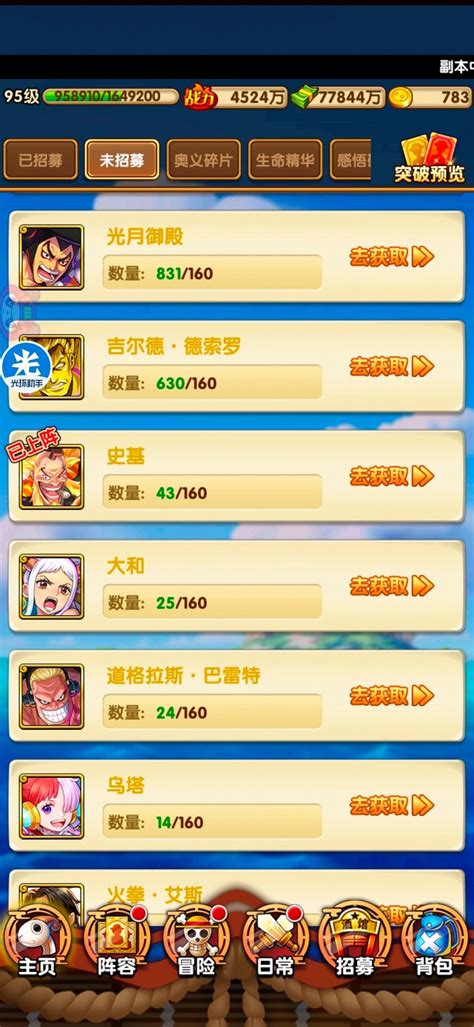This screenshot has height=1027, width=474.
Task: Switch to 冒险 adventure
Action: (196, 942)
